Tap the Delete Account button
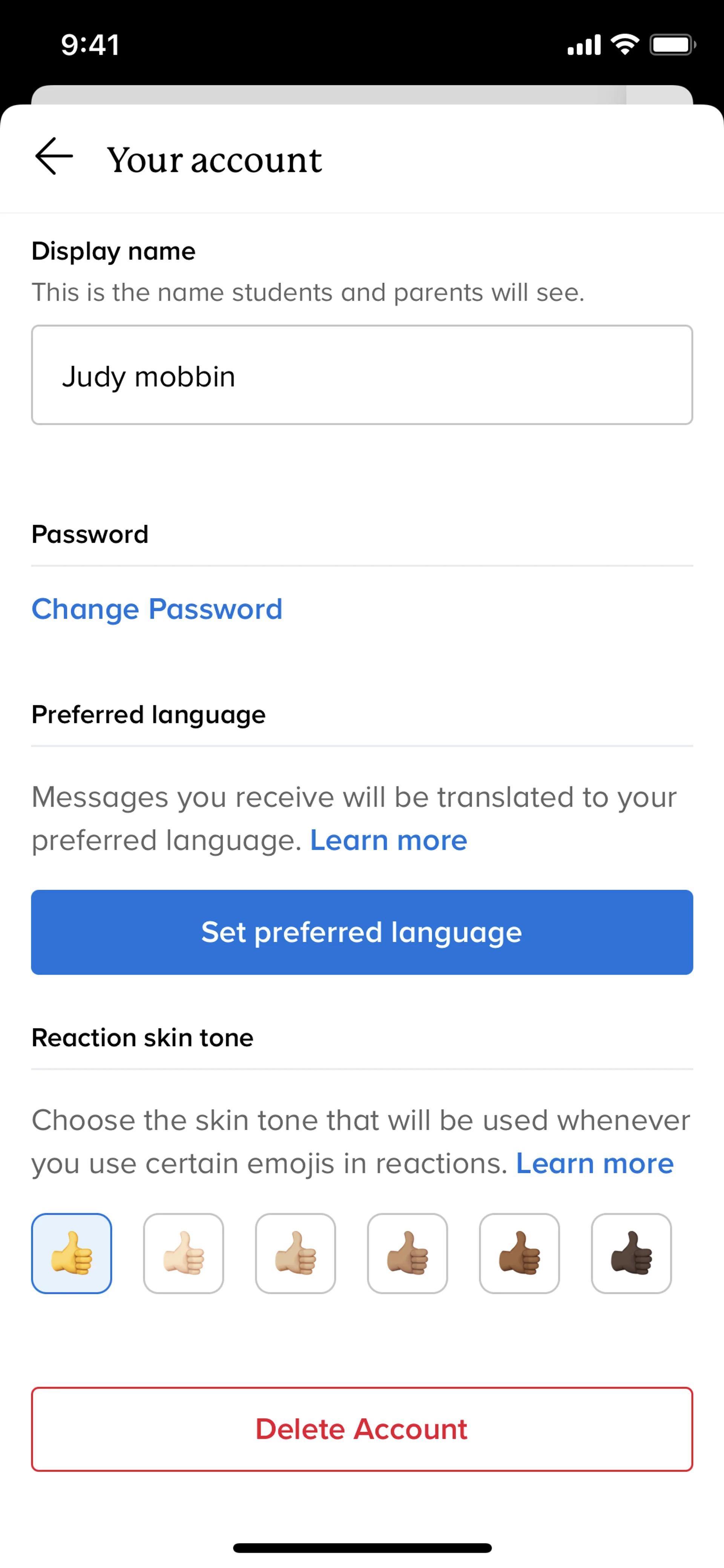Viewport: 724px width, 1568px height. [x=361, y=1428]
